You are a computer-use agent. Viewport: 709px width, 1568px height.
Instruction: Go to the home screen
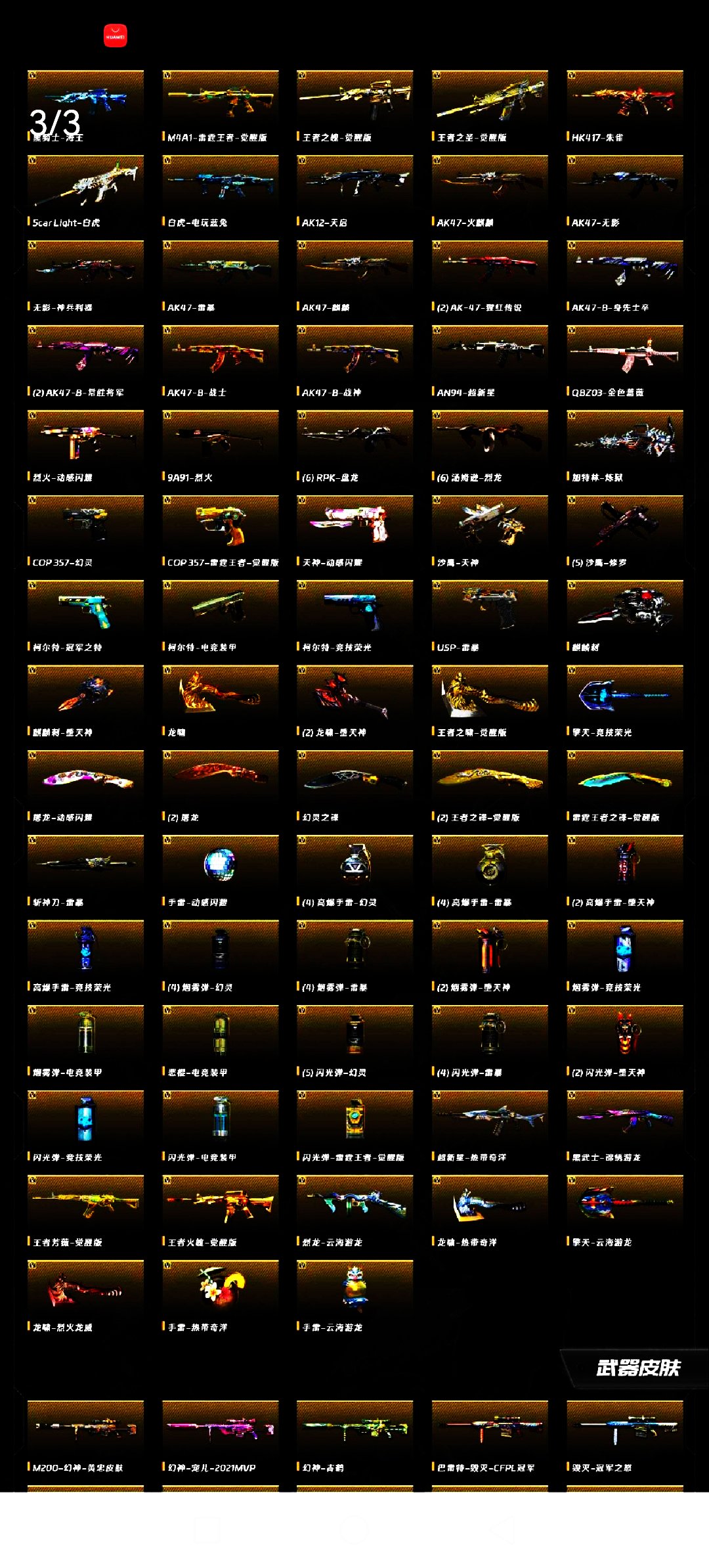click(354, 1531)
